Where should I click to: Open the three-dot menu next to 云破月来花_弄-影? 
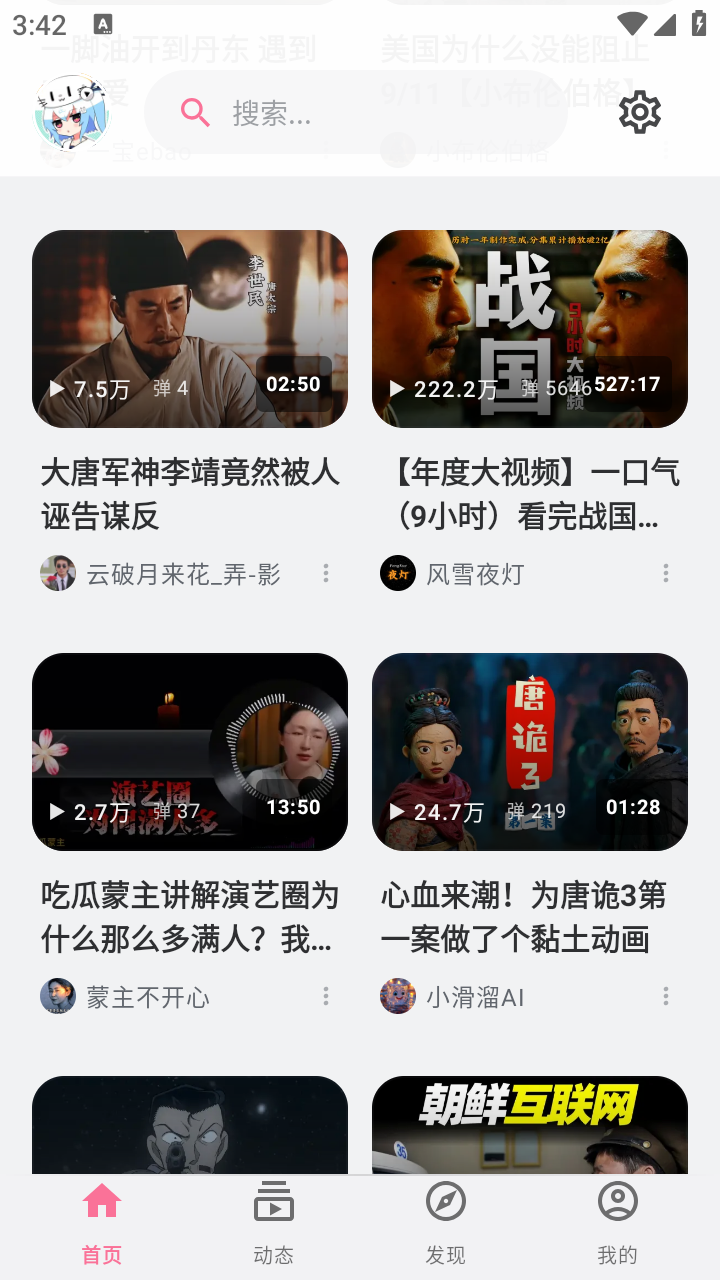point(325,573)
